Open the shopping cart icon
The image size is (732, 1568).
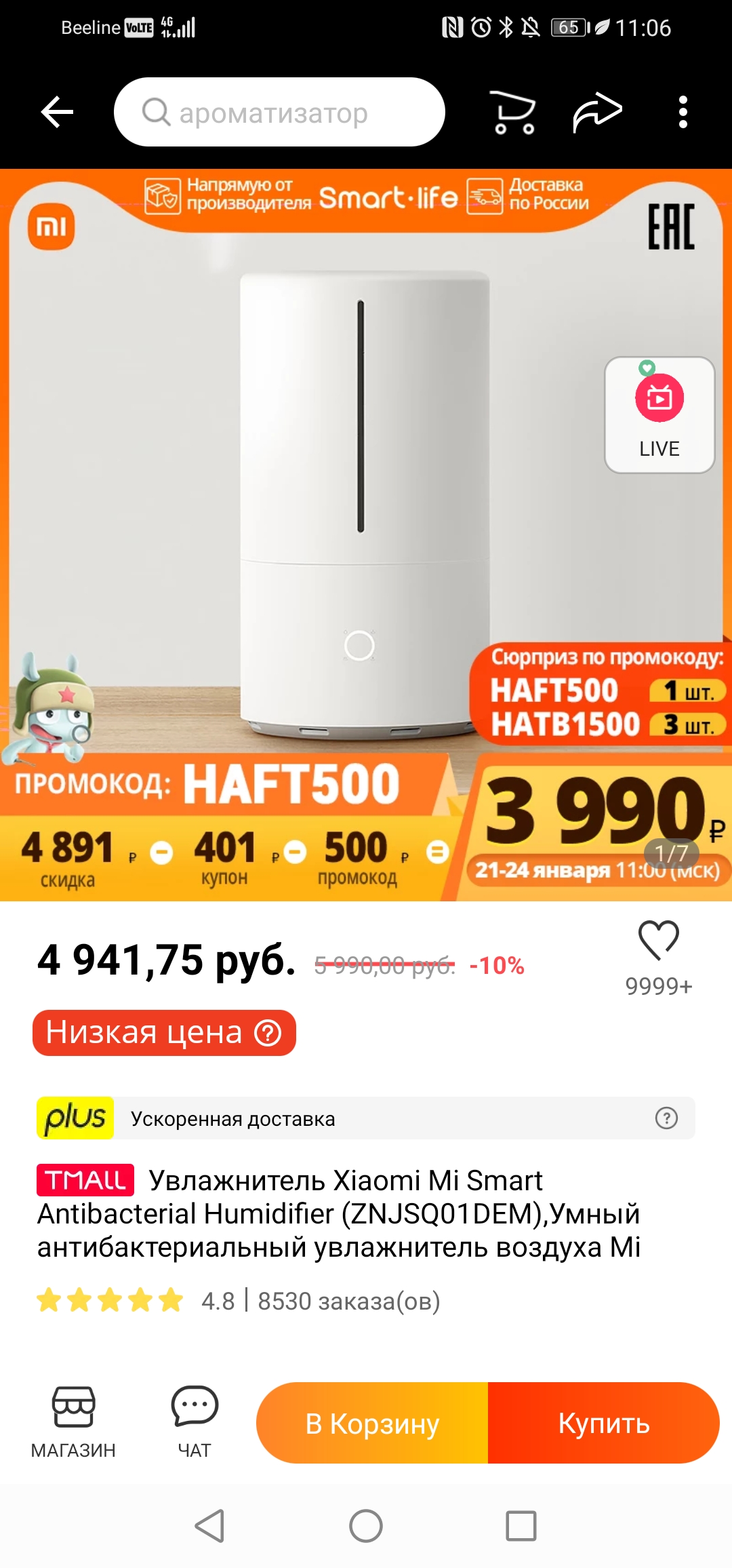512,112
